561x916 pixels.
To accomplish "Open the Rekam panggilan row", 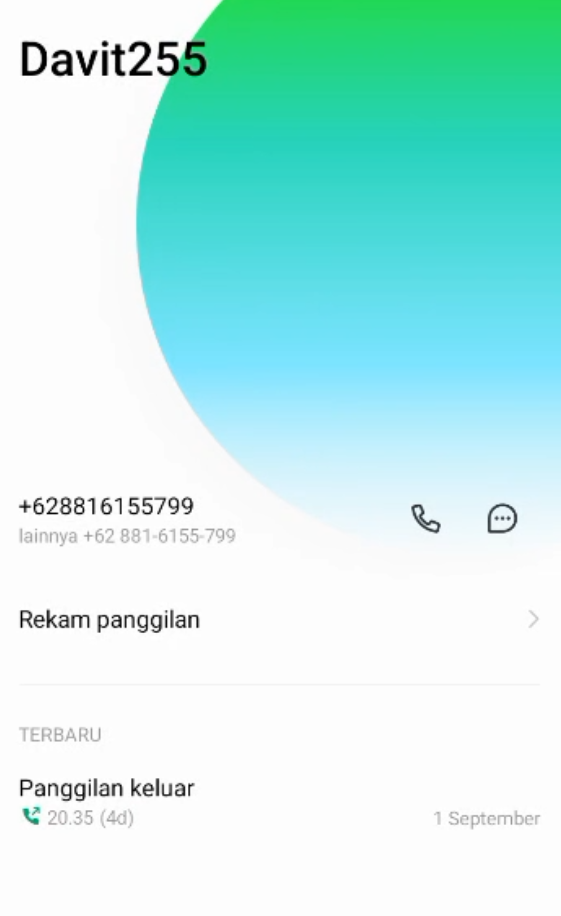I will pos(279,619).
